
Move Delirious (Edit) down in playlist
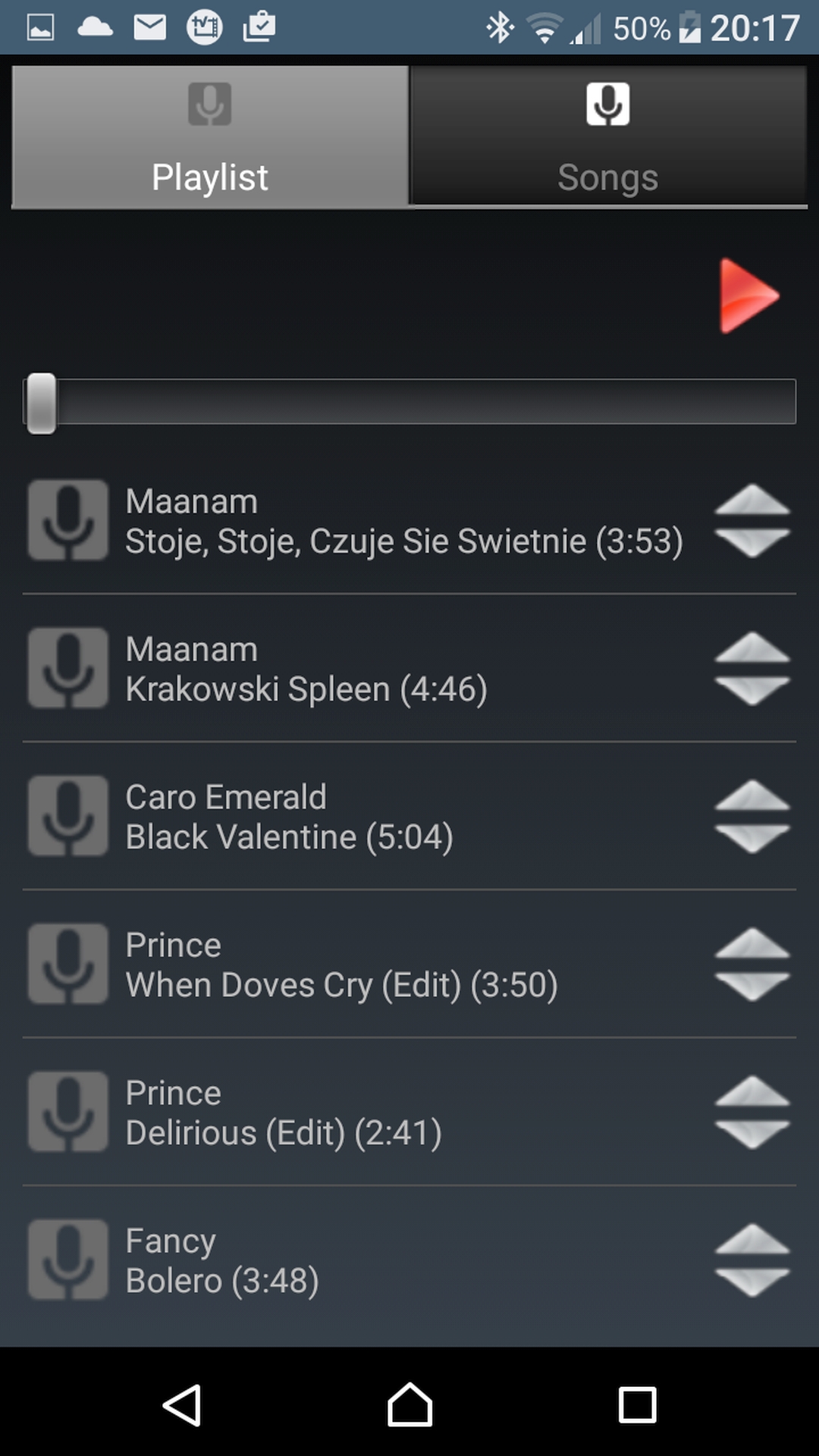pos(752,1134)
